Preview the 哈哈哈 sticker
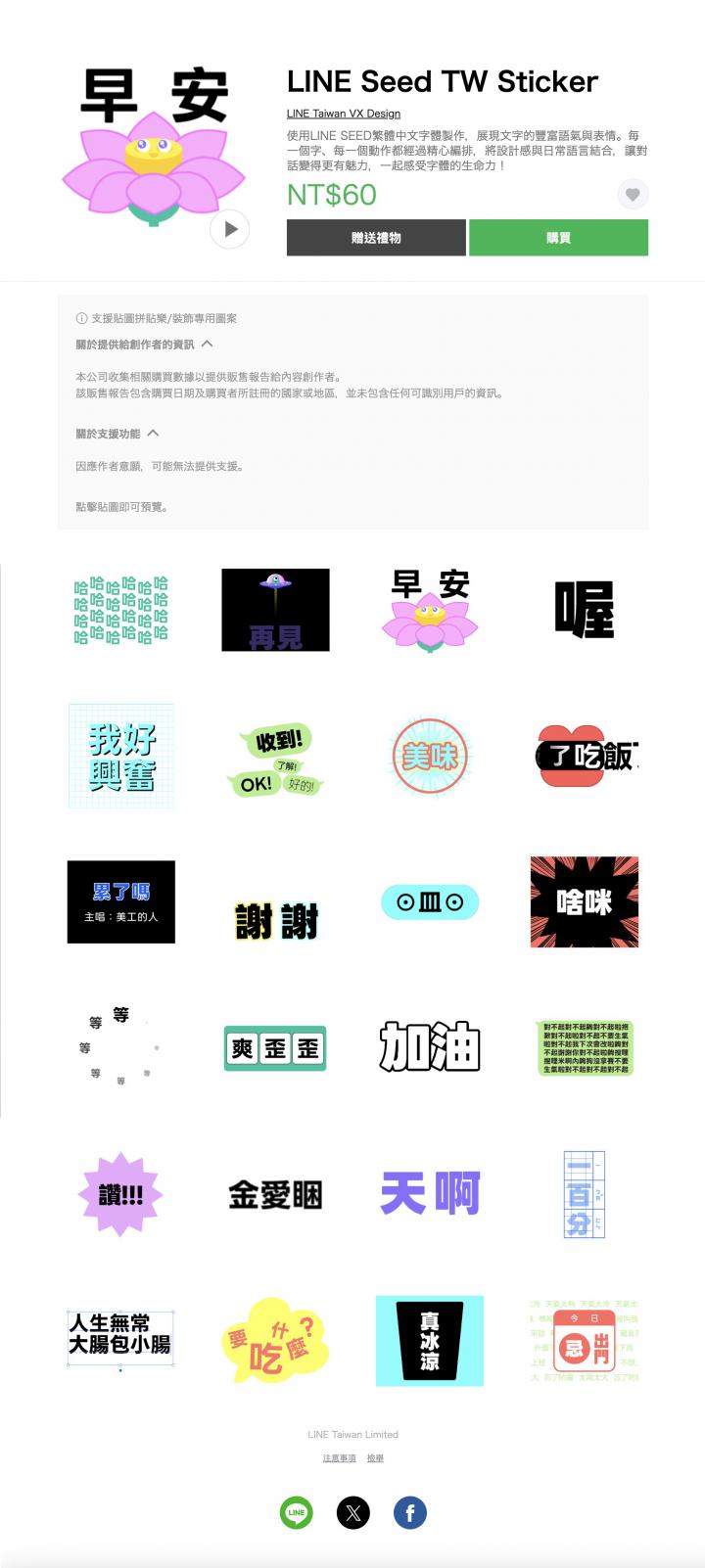705x1568 pixels. point(121,610)
